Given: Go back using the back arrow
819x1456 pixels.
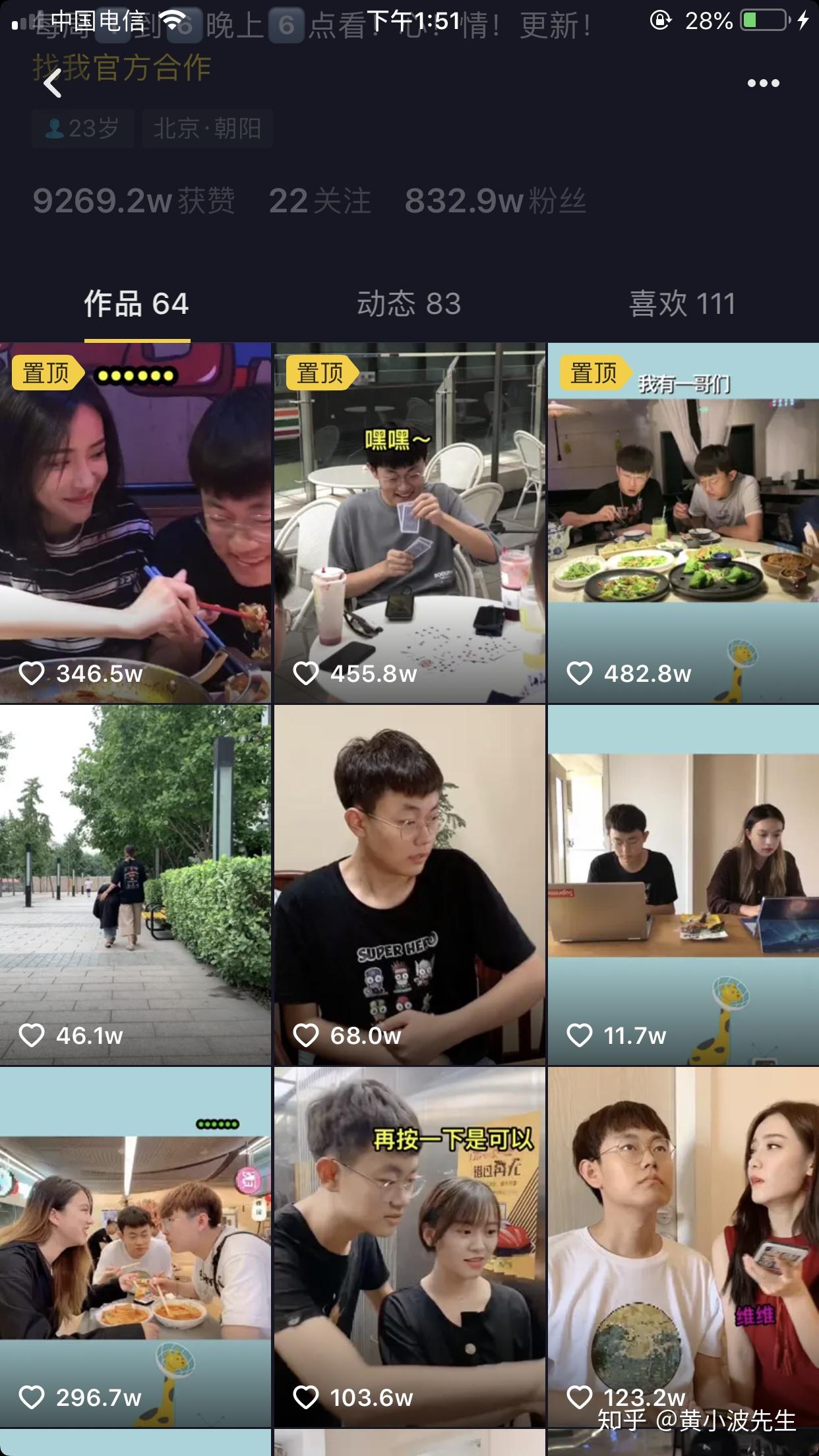Looking at the screenshot, I should click(53, 84).
